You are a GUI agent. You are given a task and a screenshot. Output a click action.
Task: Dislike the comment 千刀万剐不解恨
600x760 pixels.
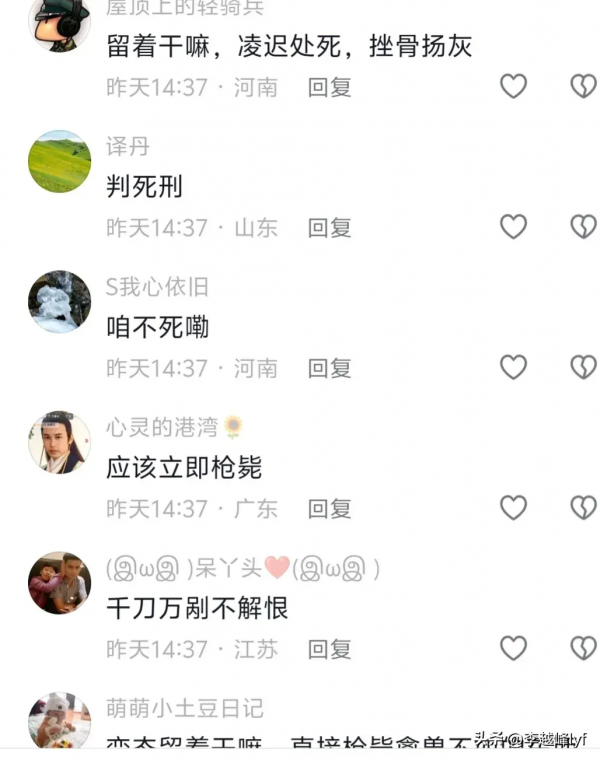click(583, 649)
